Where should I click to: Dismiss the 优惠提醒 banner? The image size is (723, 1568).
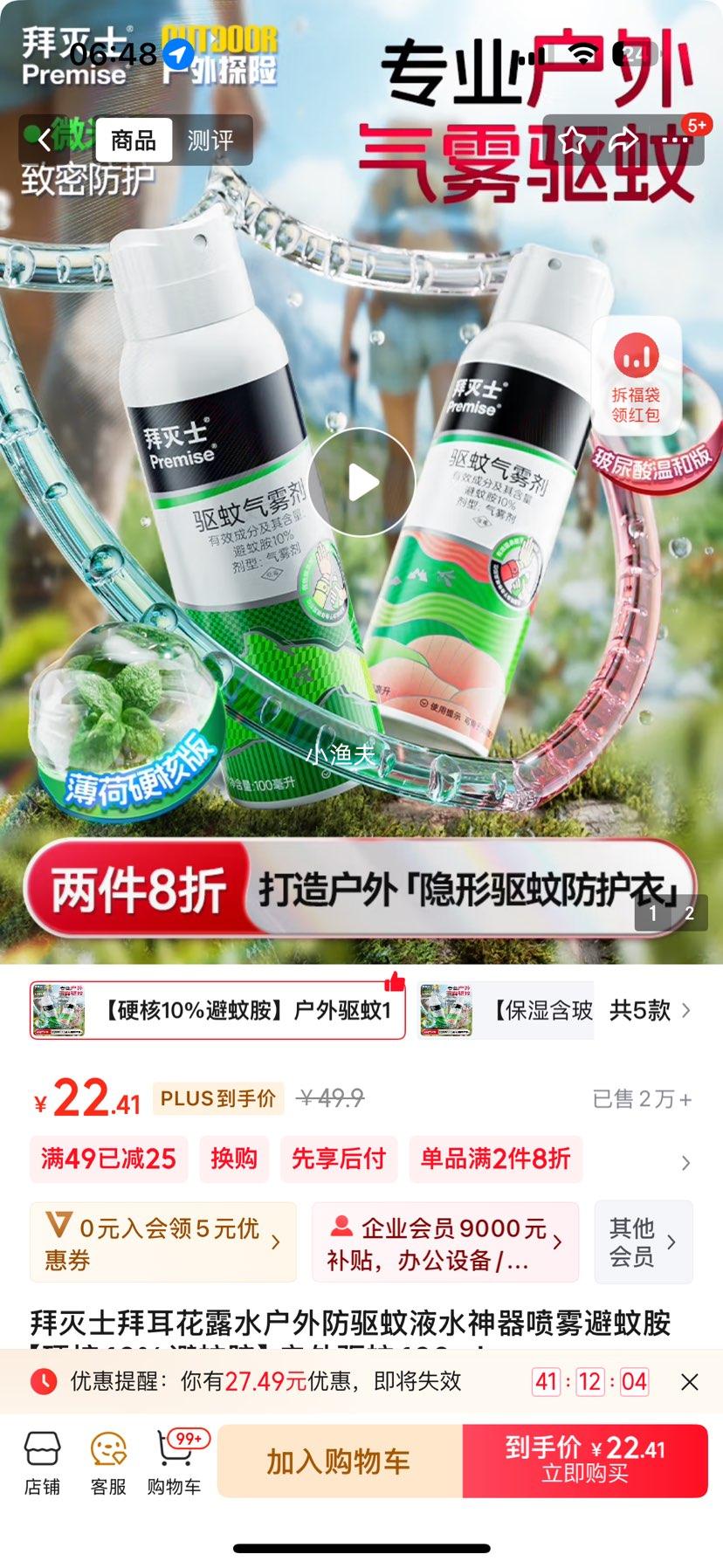[689, 1382]
